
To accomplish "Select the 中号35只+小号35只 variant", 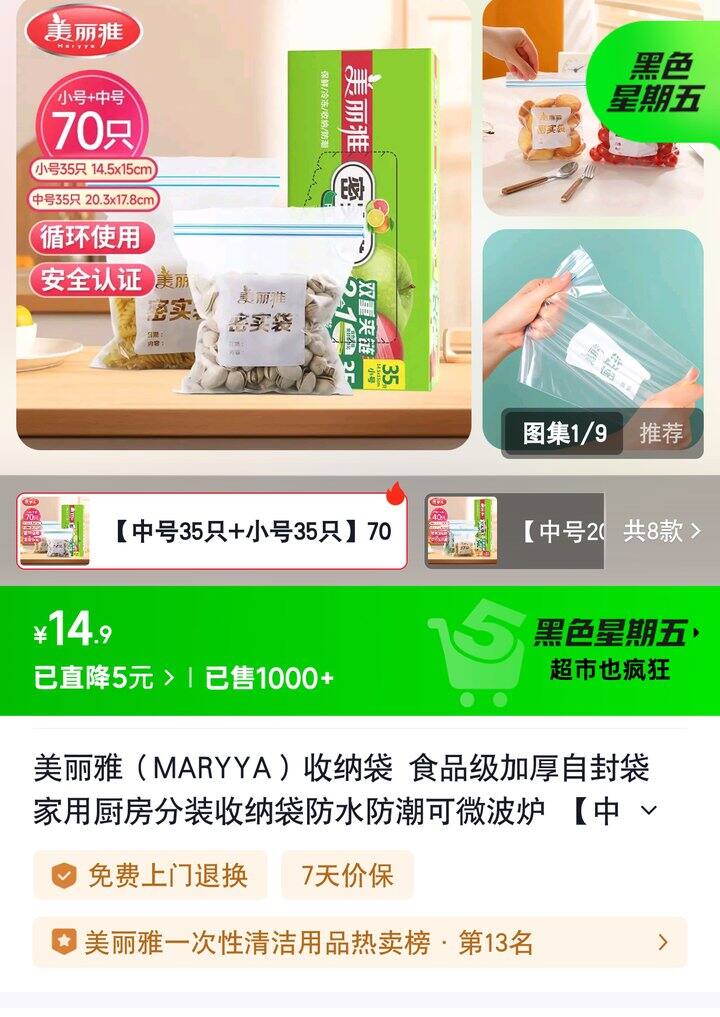I will point(212,531).
